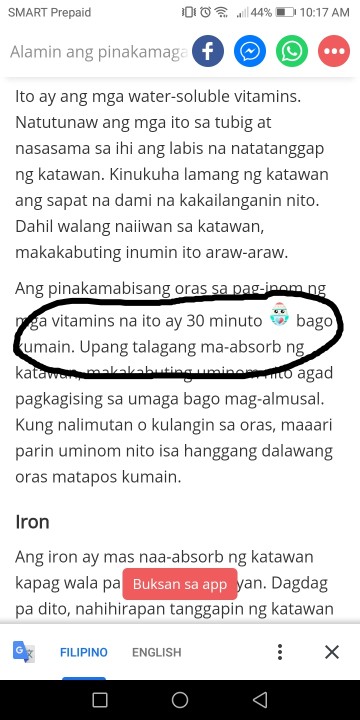Open translate bar overflow menu
This screenshot has width=360, height=720.
(280, 652)
